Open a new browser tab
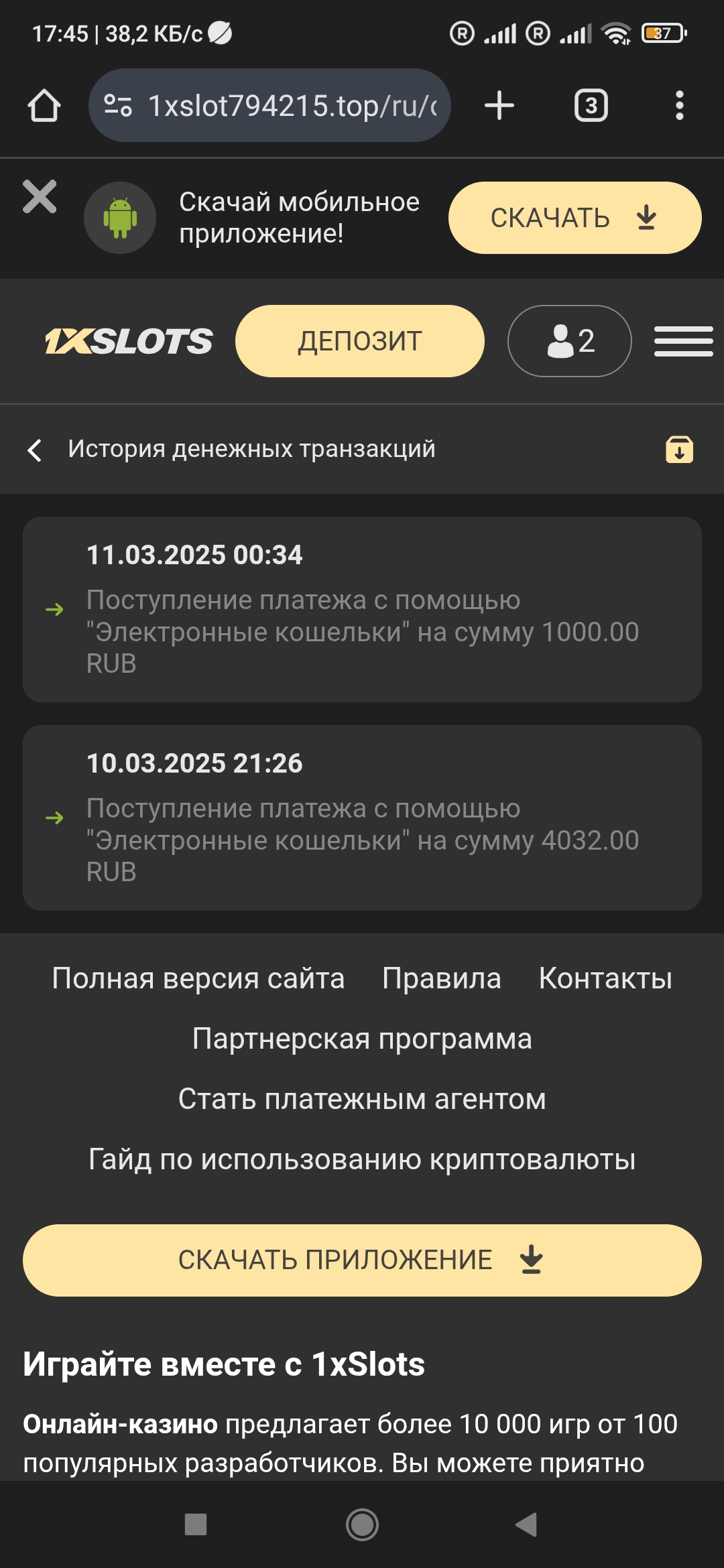The image size is (724, 1568). pos(499,105)
